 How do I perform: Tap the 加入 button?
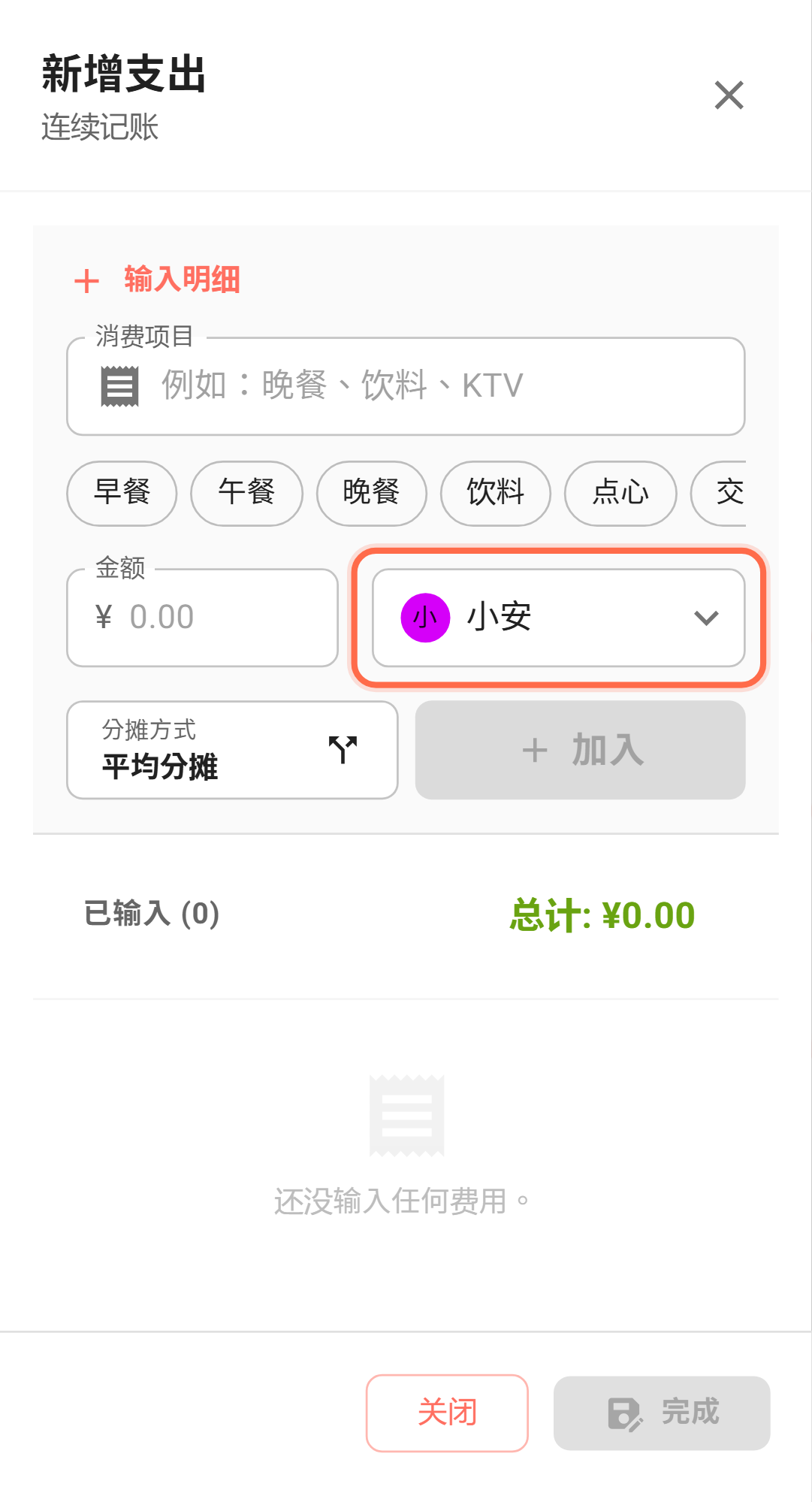[580, 750]
